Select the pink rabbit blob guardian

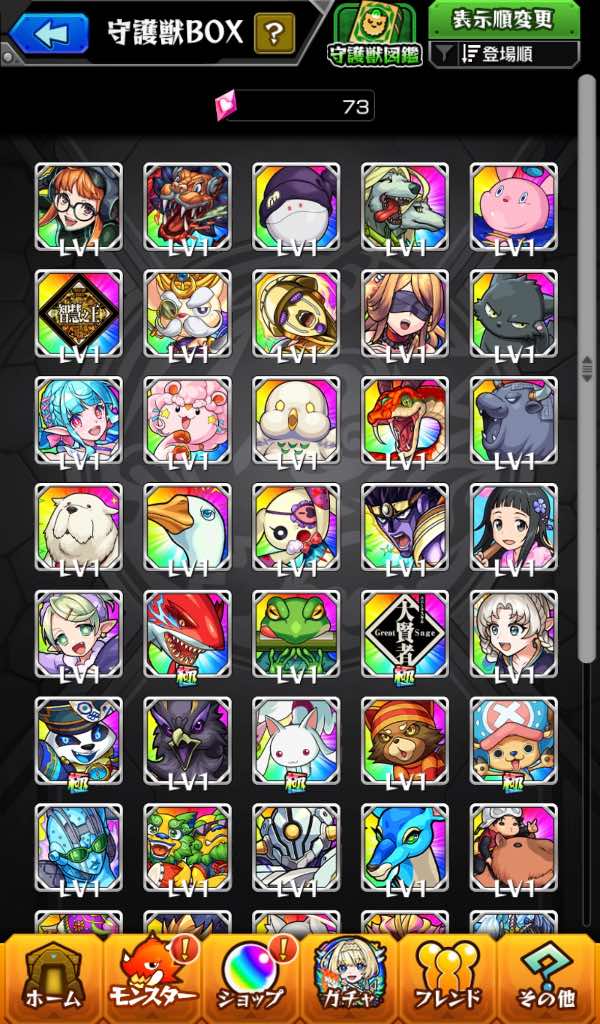pyautogui.click(x=513, y=207)
